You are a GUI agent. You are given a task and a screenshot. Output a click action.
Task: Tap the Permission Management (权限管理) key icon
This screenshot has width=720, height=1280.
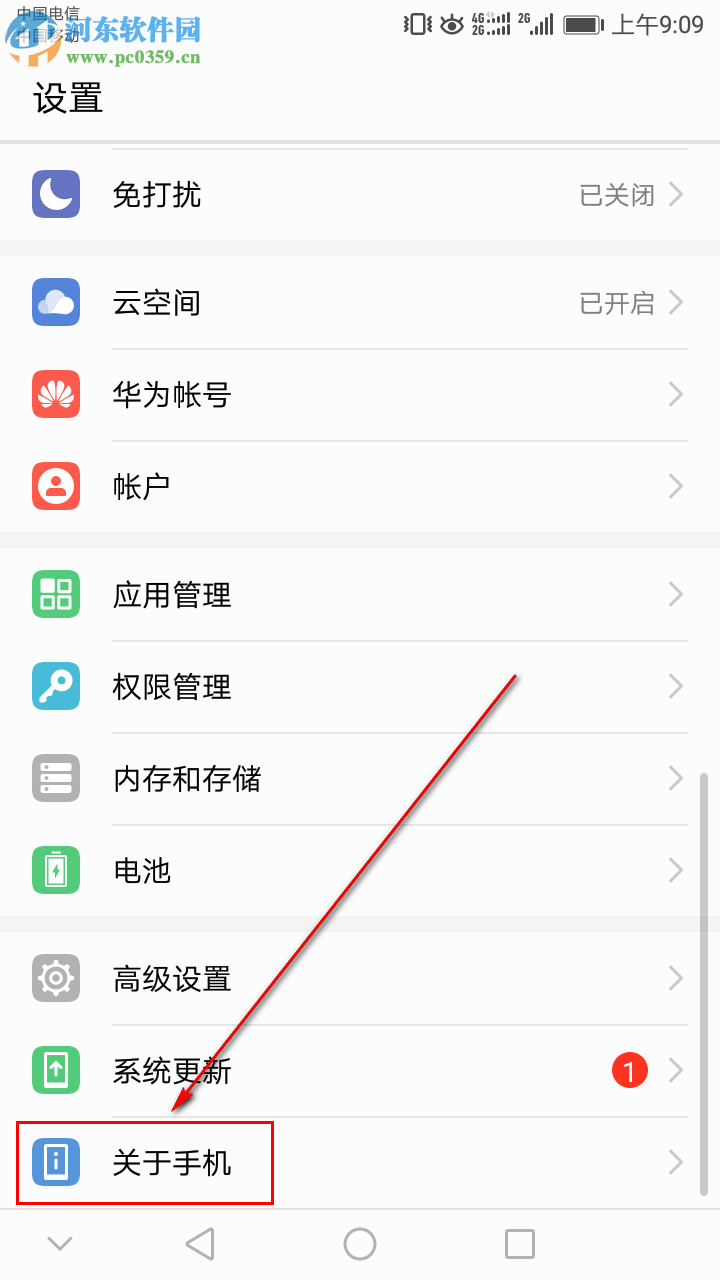tap(55, 686)
